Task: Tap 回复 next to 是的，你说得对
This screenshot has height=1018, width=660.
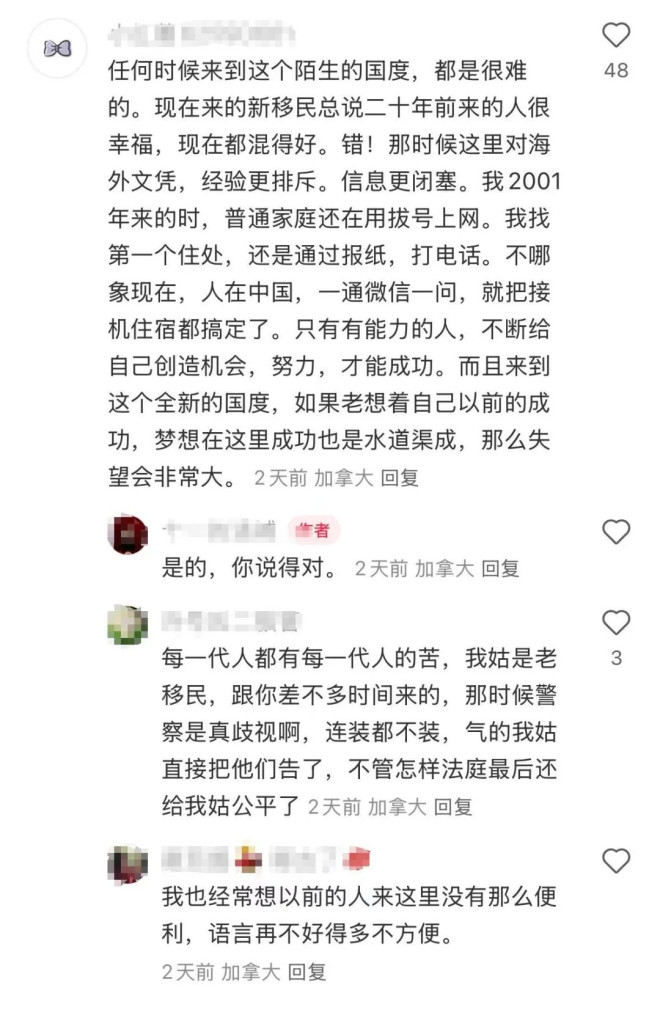Action: click(x=501, y=569)
